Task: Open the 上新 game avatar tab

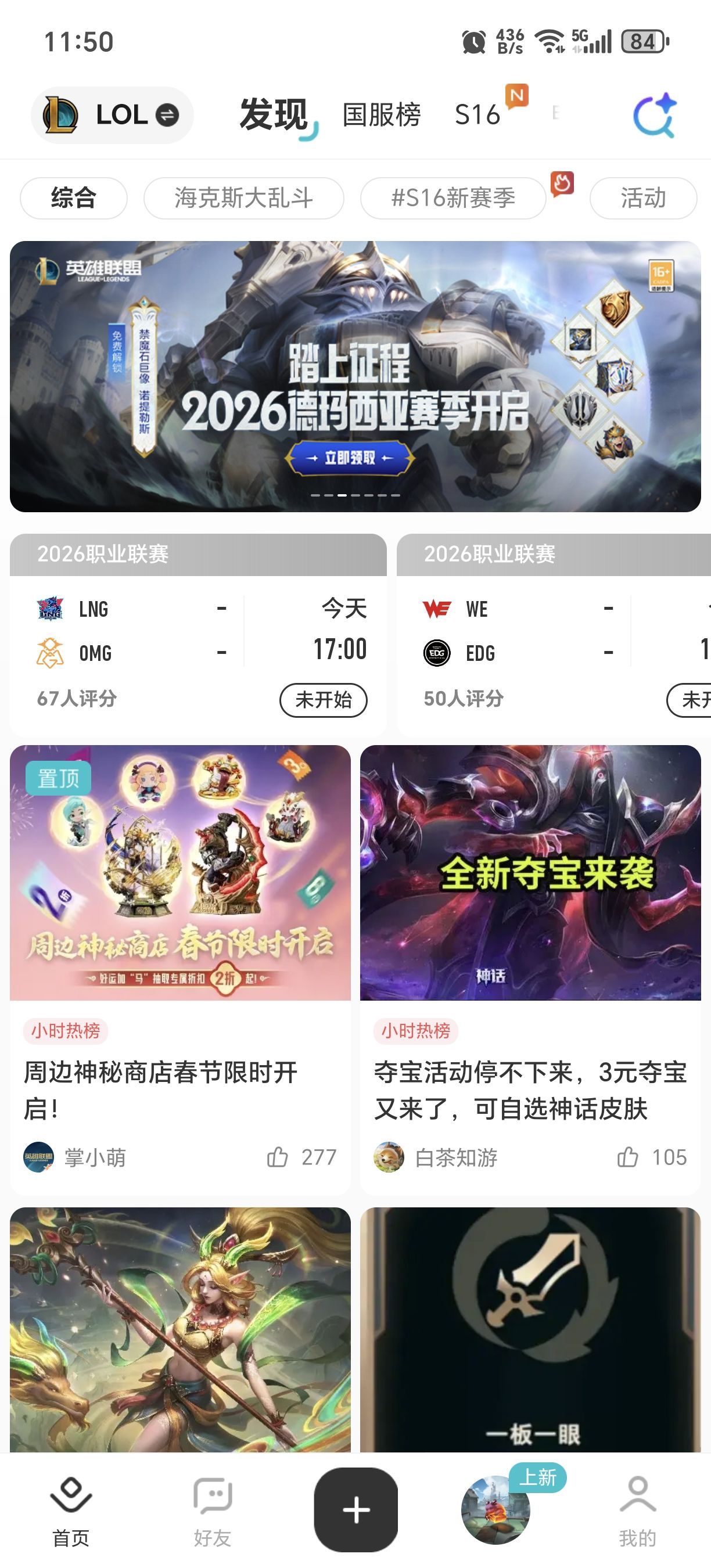Action: coord(496,1509)
